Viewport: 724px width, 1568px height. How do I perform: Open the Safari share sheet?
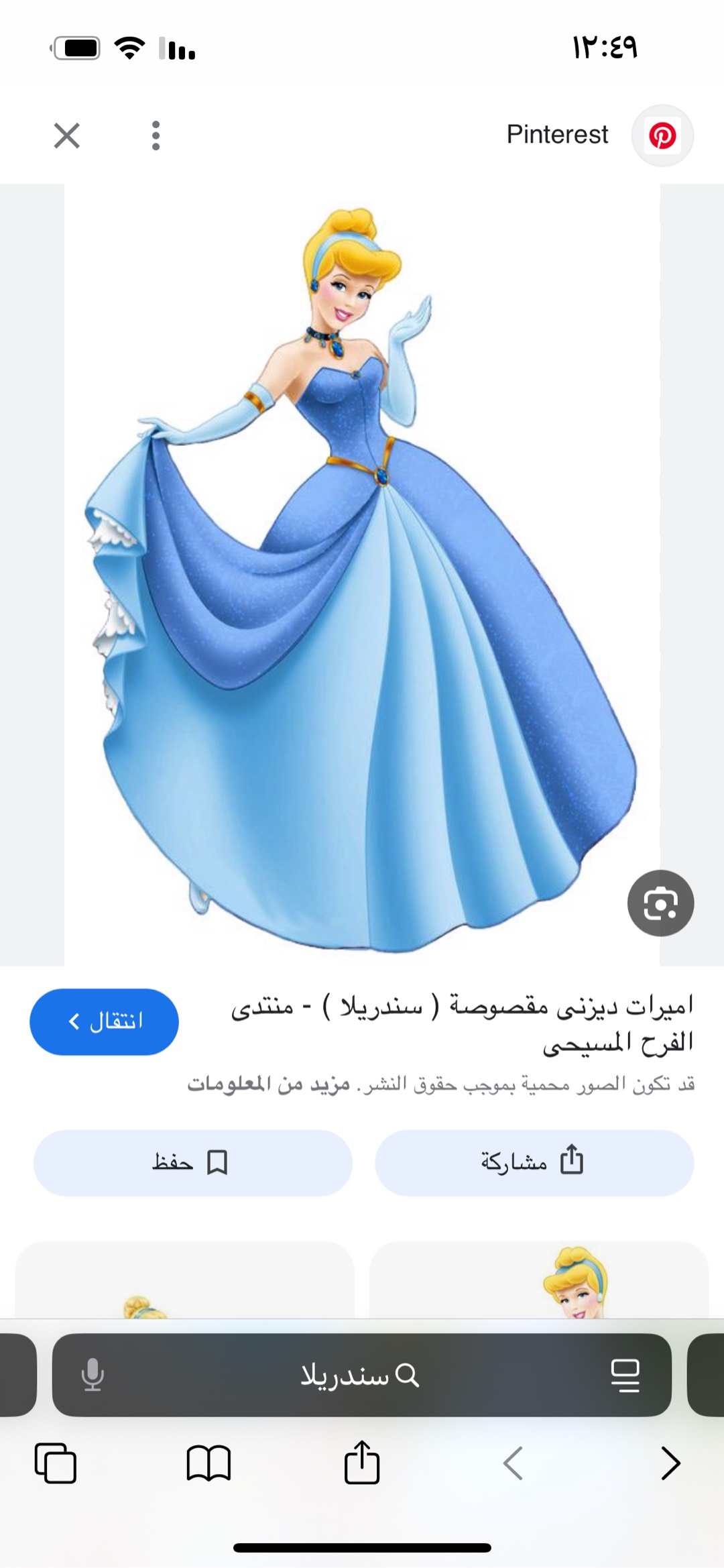point(362,1461)
